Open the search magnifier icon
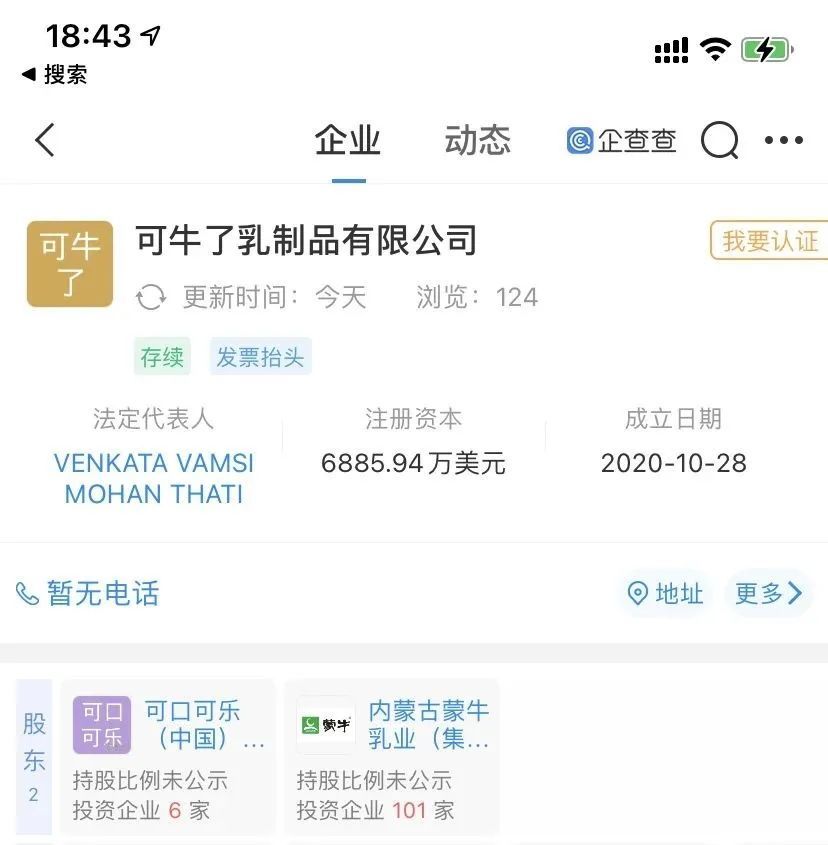The image size is (828, 845). [719, 141]
